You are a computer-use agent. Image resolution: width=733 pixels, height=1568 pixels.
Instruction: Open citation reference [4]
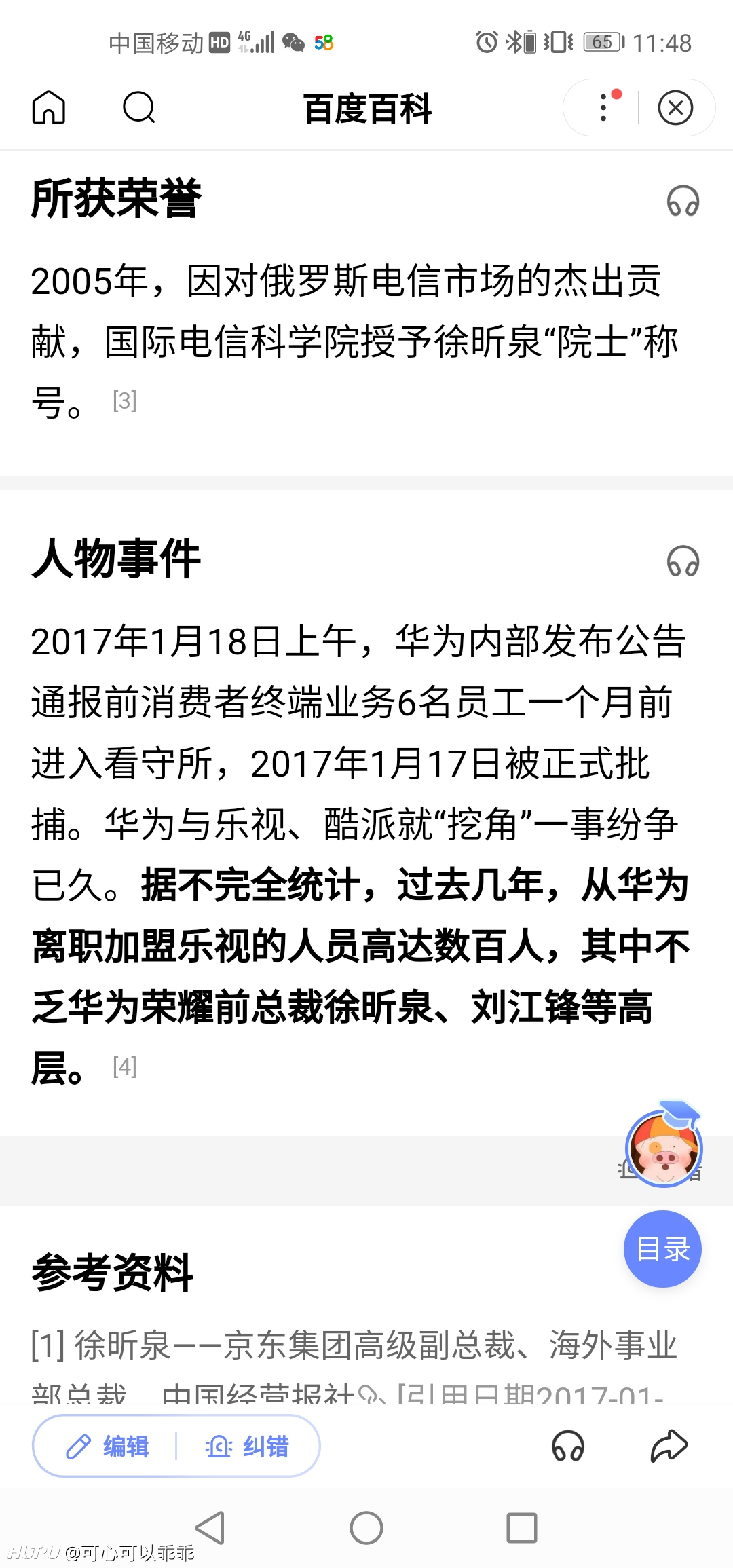tap(125, 1066)
